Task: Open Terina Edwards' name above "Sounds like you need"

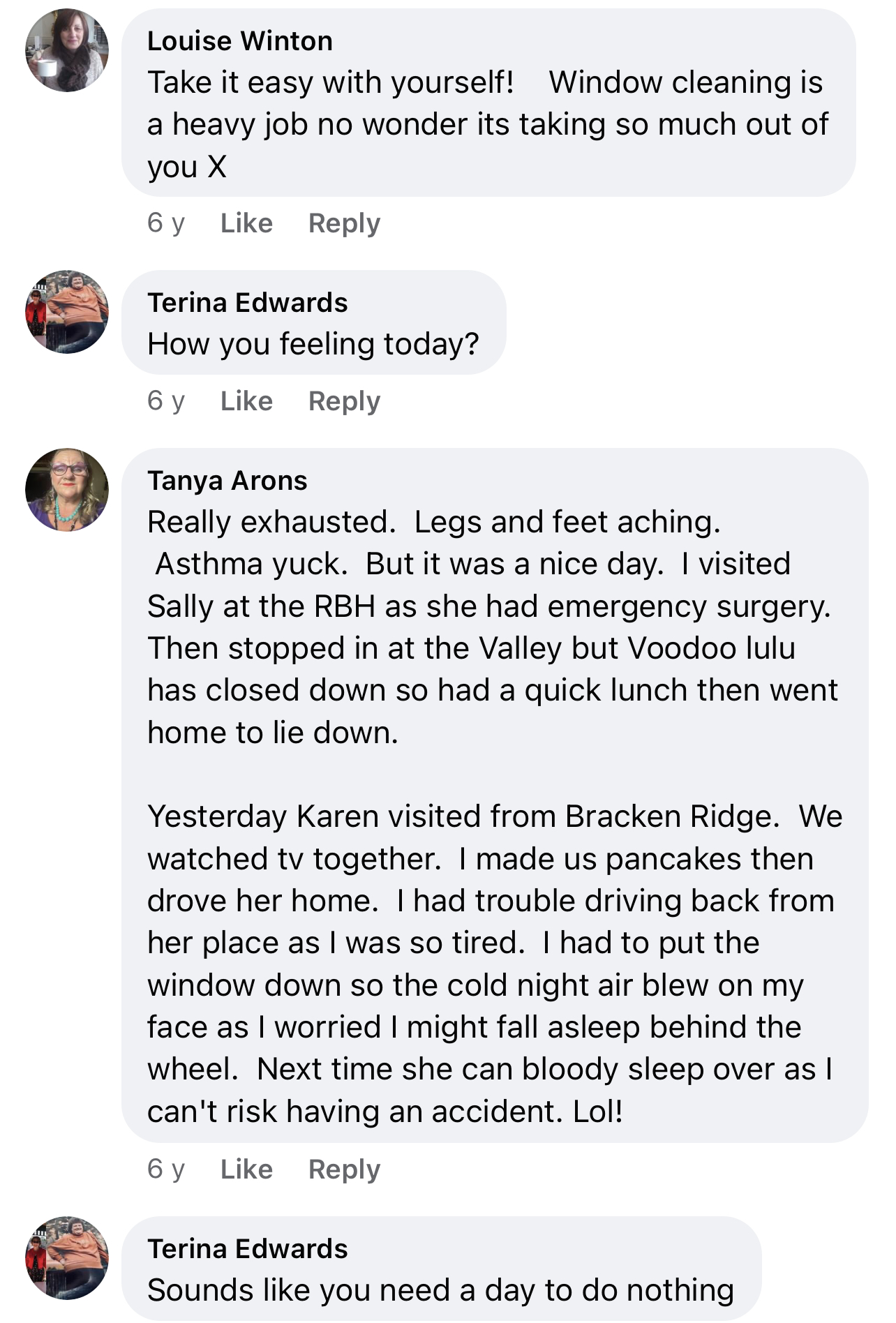Action: pos(248,1248)
